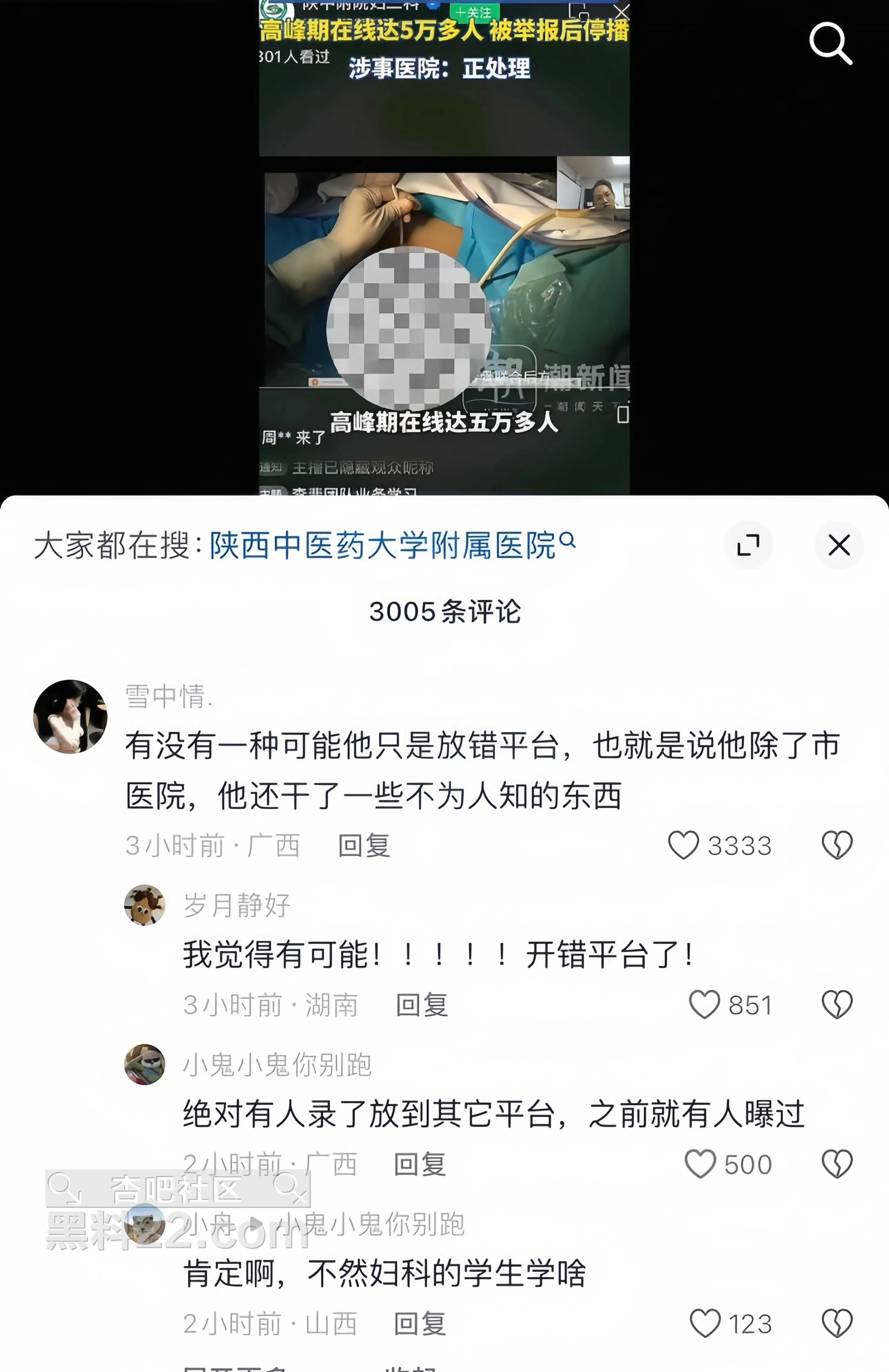Dislike 小鬼小鬼你别跑's comment
This screenshot has width=889, height=1372.
pos(837,1164)
